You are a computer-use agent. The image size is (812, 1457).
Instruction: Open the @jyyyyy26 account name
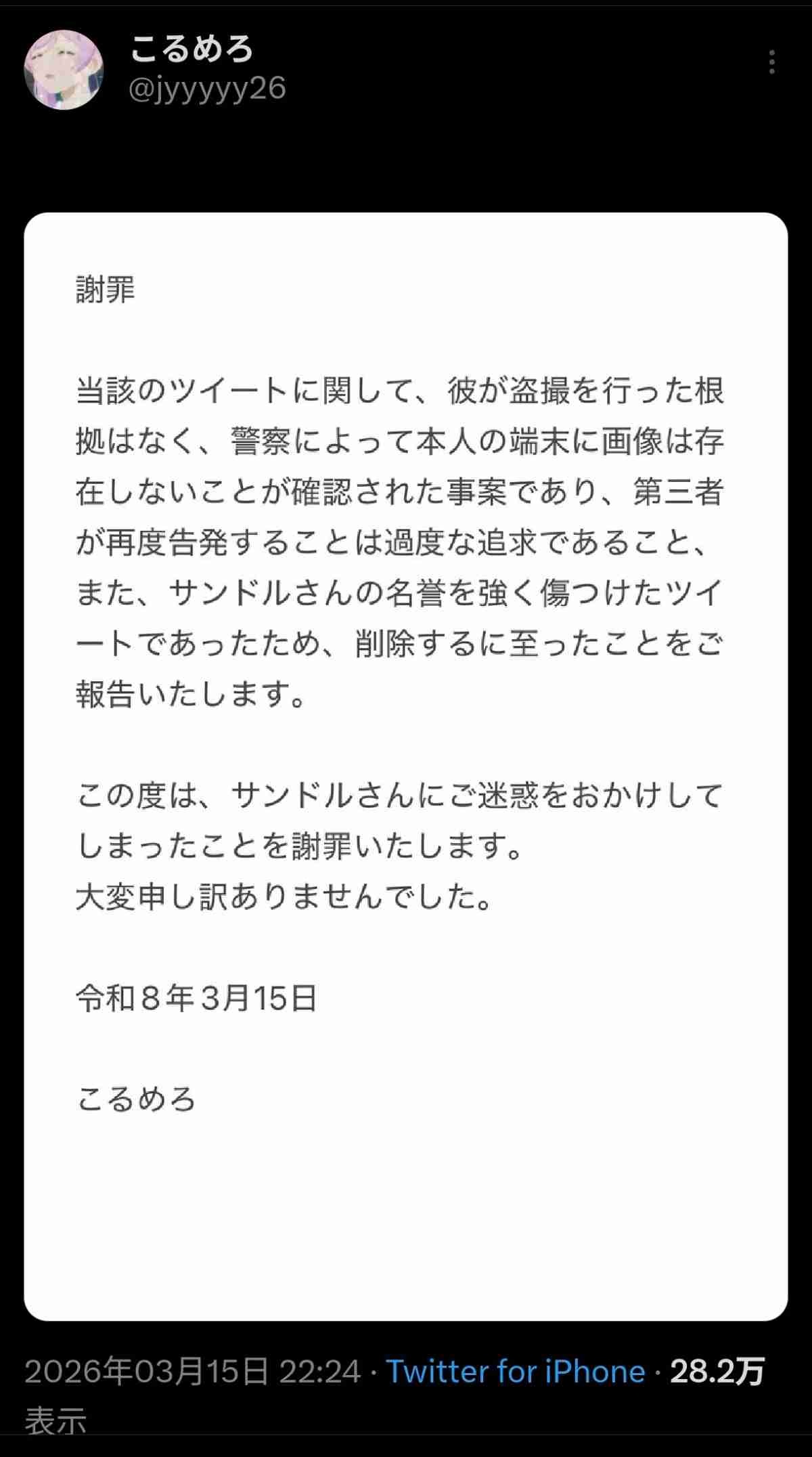click(x=207, y=89)
